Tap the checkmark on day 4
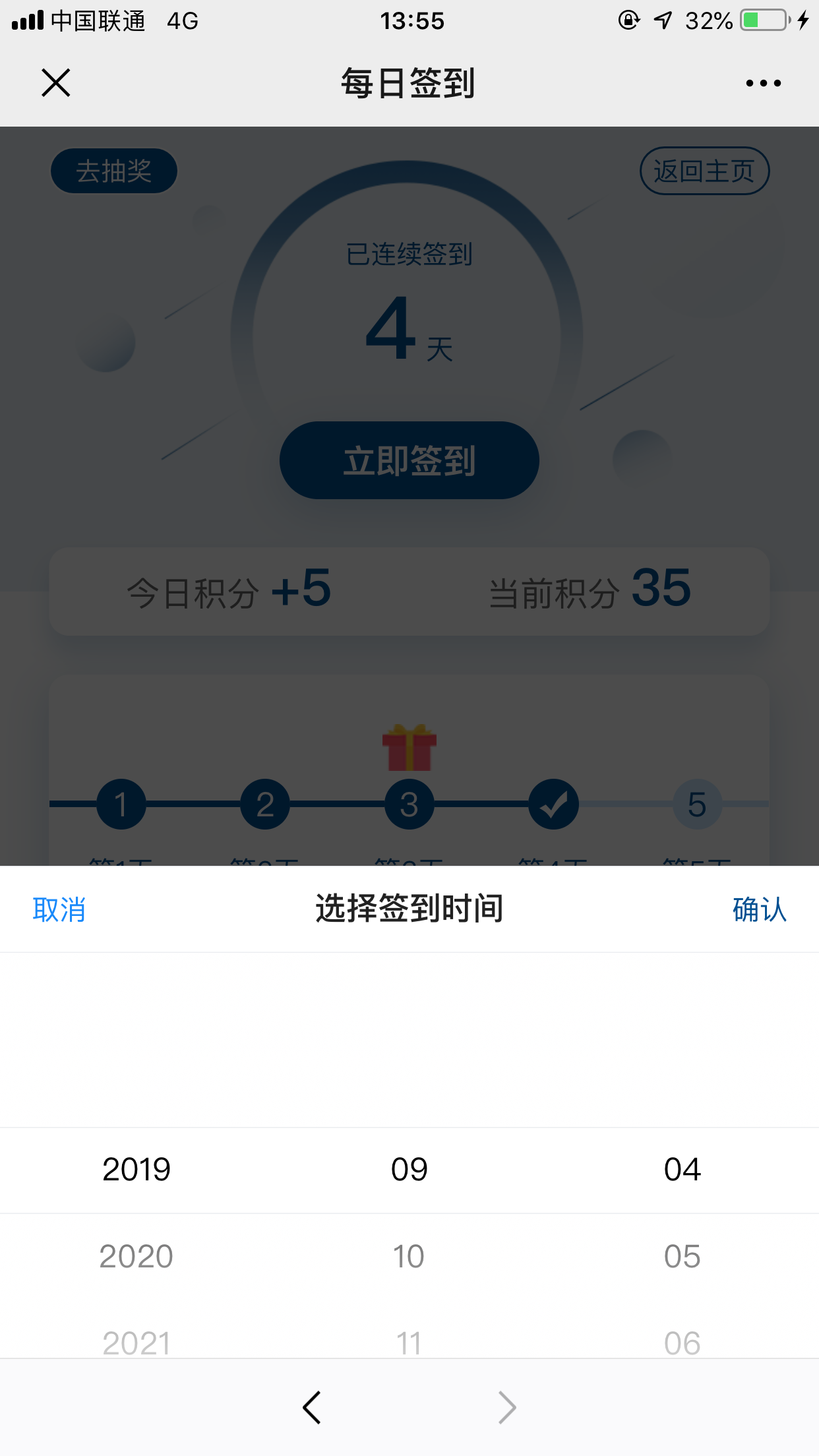The image size is (819, 1456). [x=553, y=803]
